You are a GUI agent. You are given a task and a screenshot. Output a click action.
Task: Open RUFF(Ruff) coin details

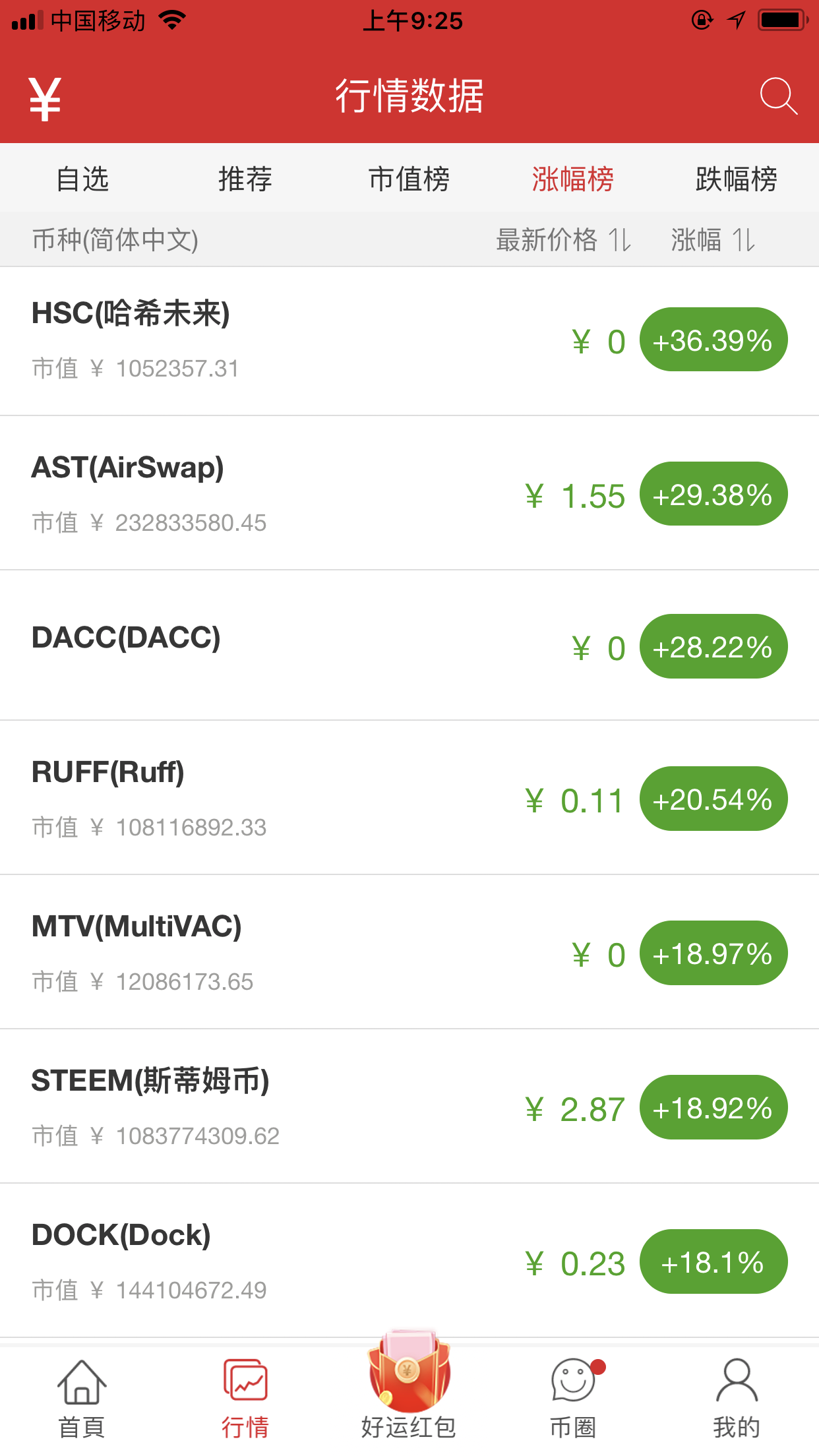[x=108, y=773]
